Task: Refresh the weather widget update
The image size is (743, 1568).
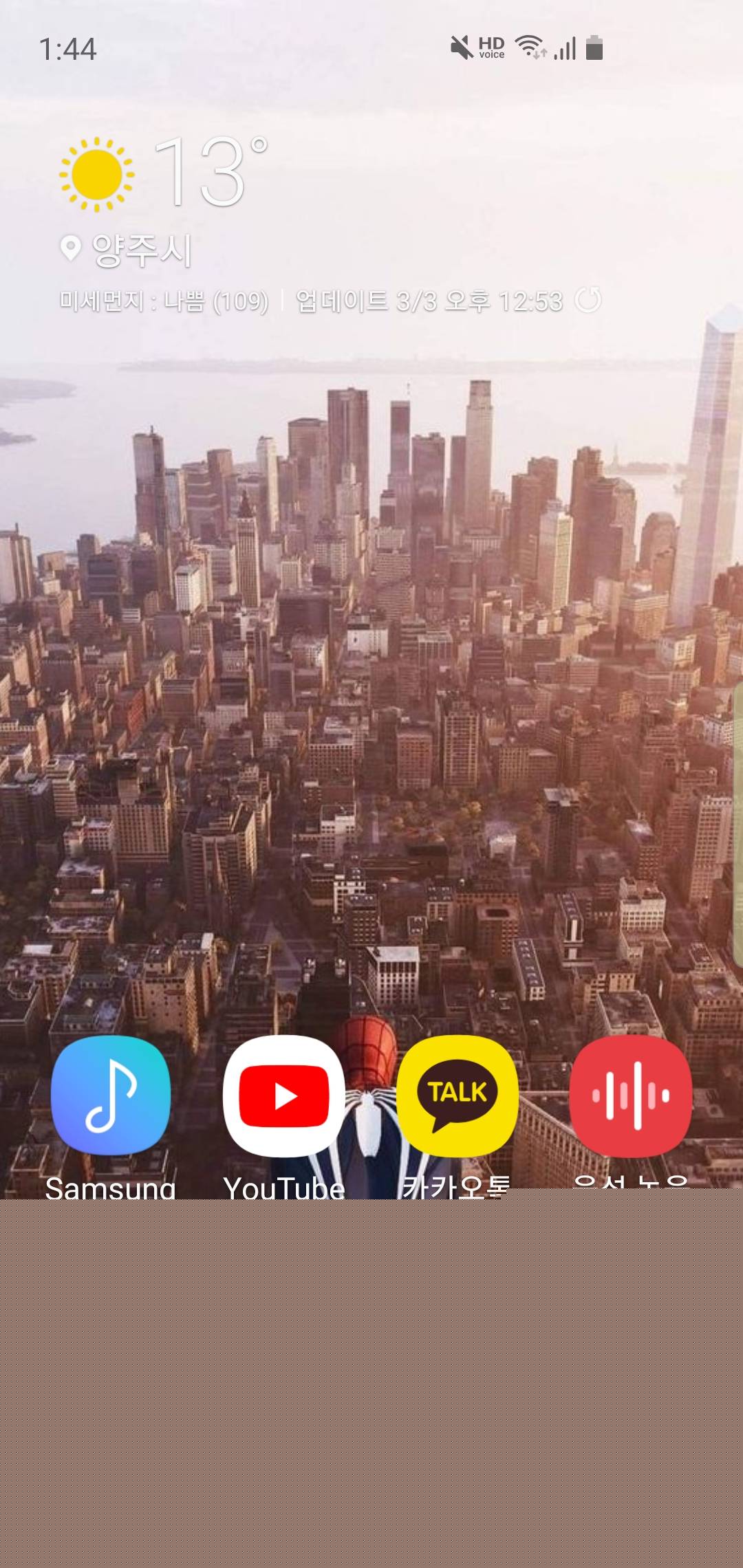Action: click(x=588, y=301)
